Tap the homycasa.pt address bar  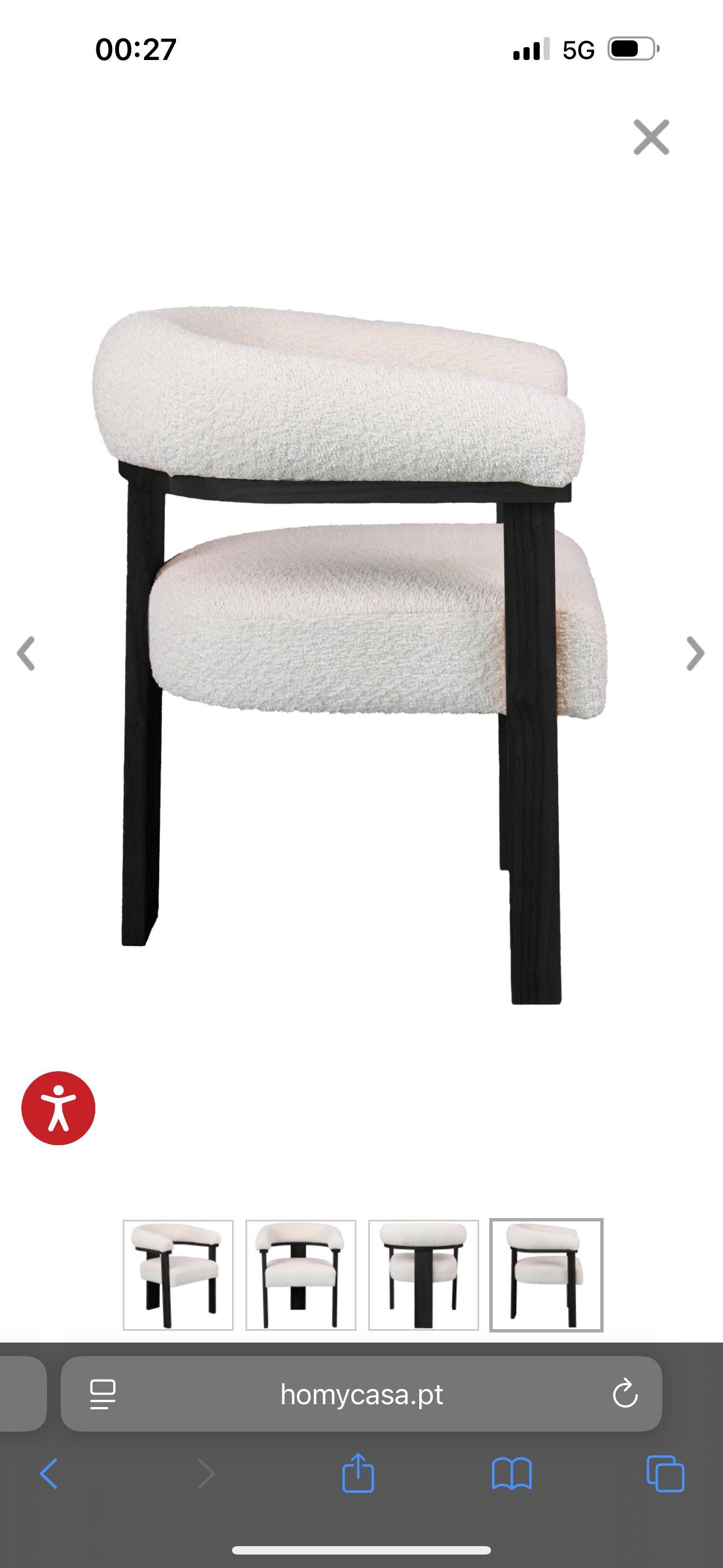361,1394
